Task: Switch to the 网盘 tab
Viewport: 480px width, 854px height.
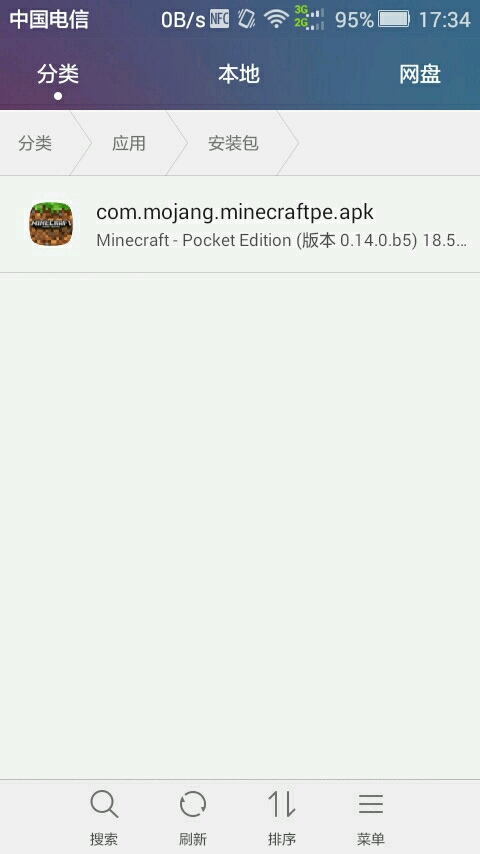Action: pos(420,74)
